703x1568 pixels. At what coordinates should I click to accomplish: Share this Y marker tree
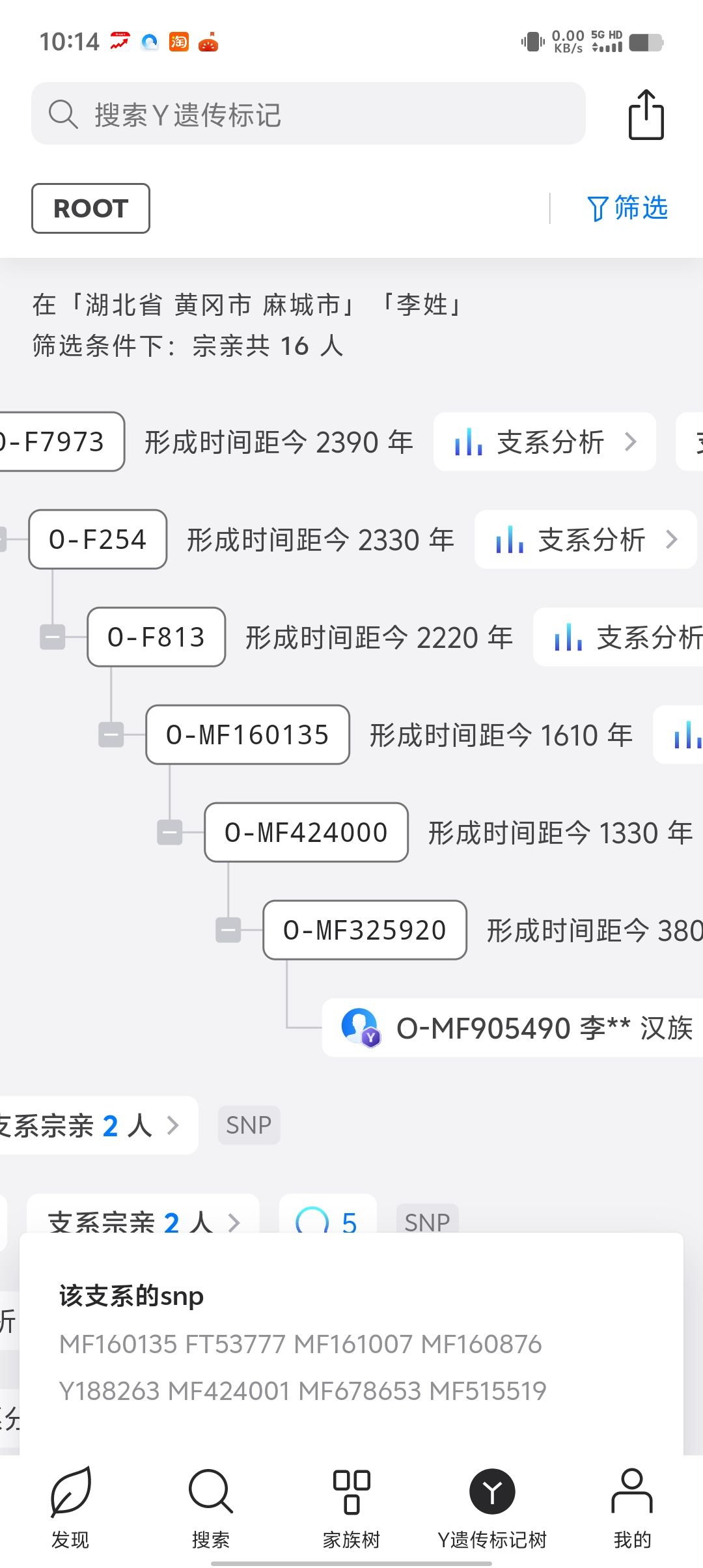pos(646,115)
